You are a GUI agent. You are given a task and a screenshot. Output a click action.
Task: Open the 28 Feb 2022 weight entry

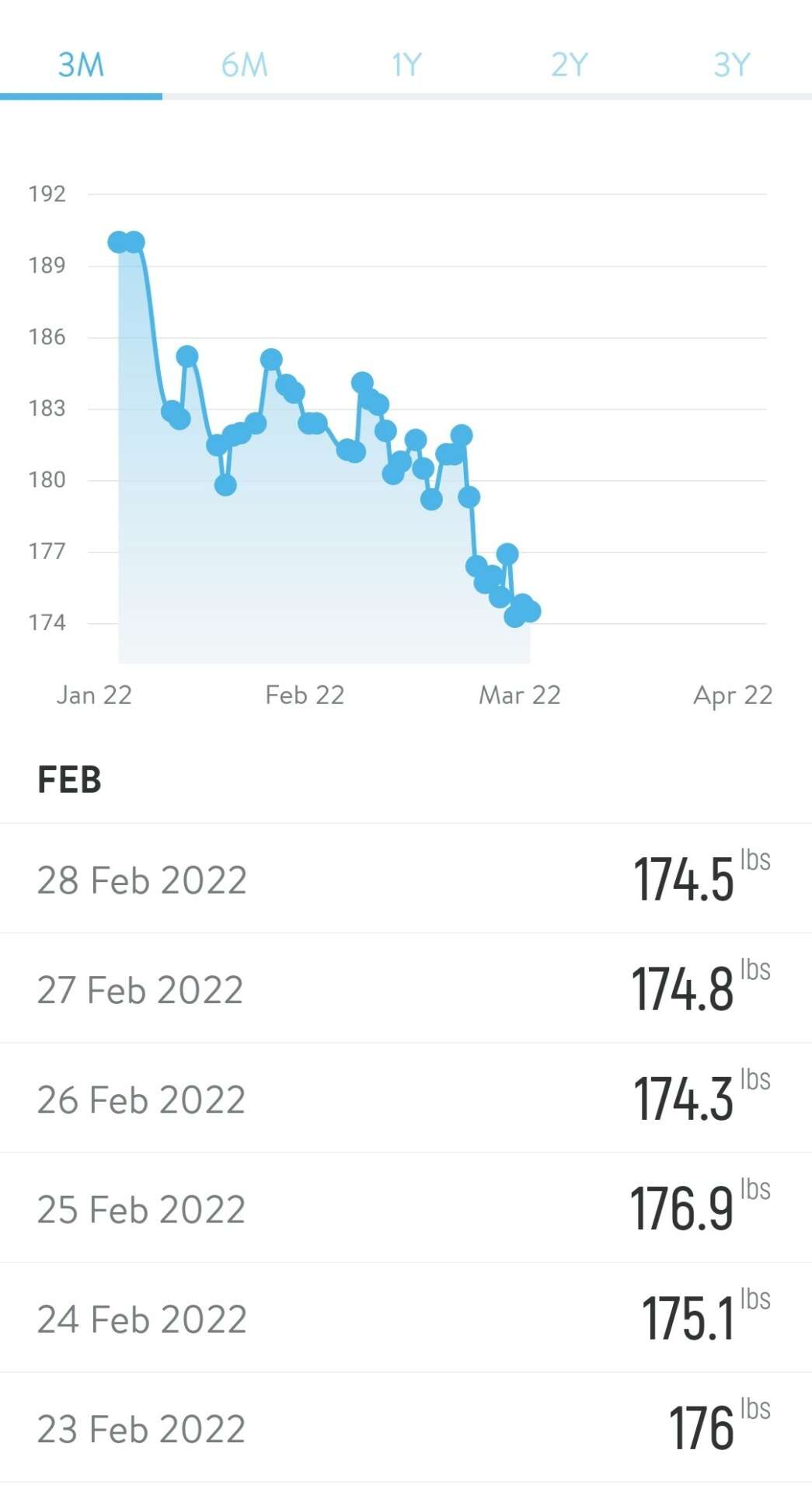coord(406,879)
